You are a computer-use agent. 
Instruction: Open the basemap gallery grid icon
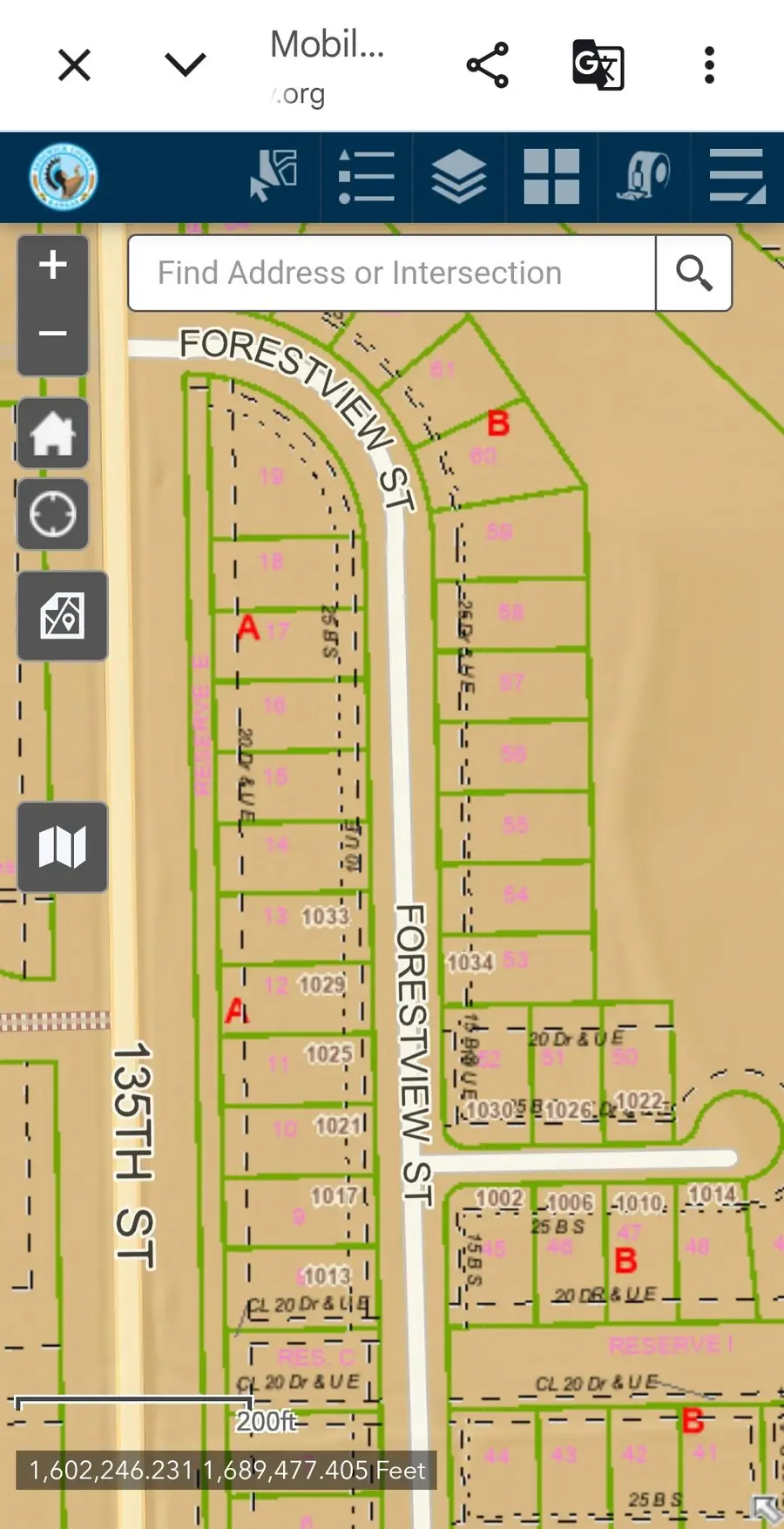point(551,178)
